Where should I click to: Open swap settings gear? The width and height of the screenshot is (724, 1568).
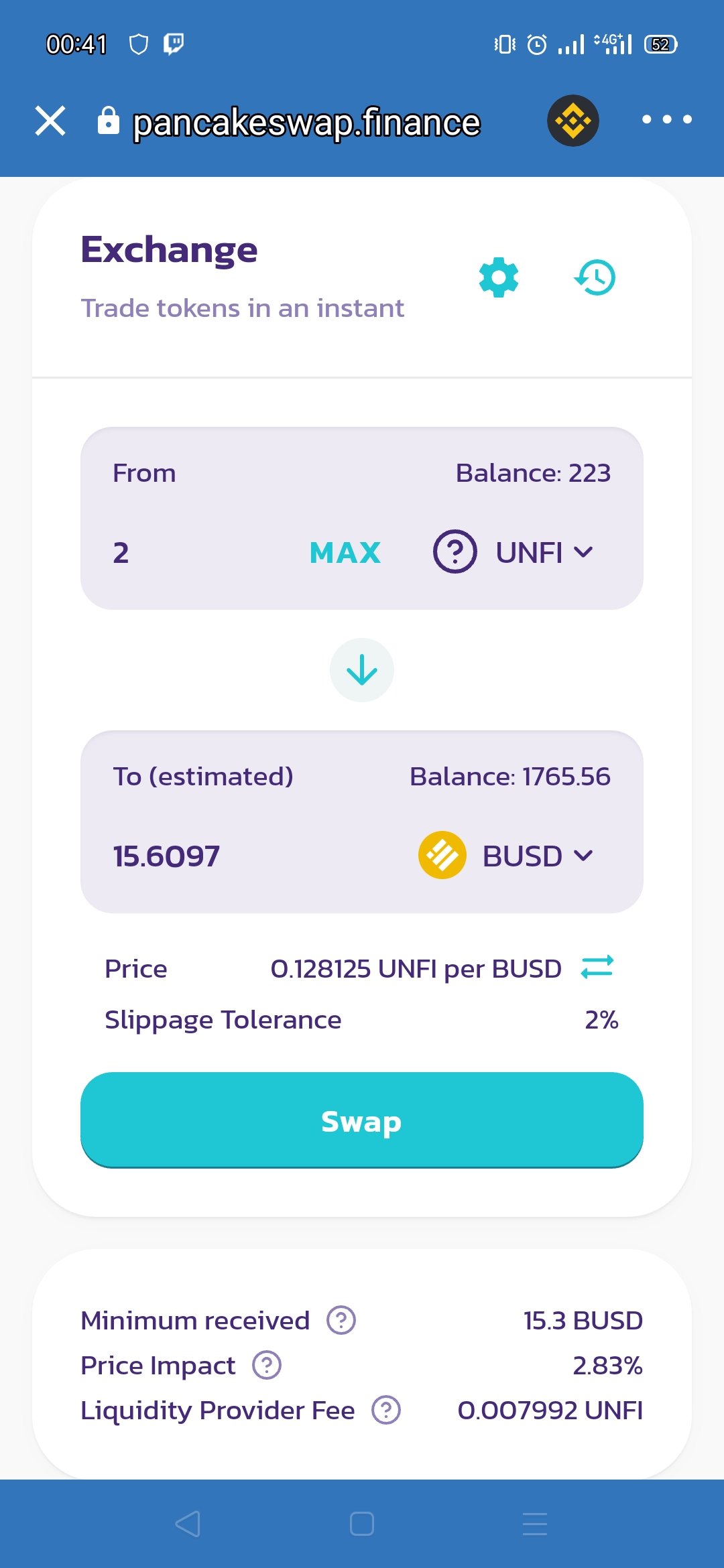[x=499, y=277]
